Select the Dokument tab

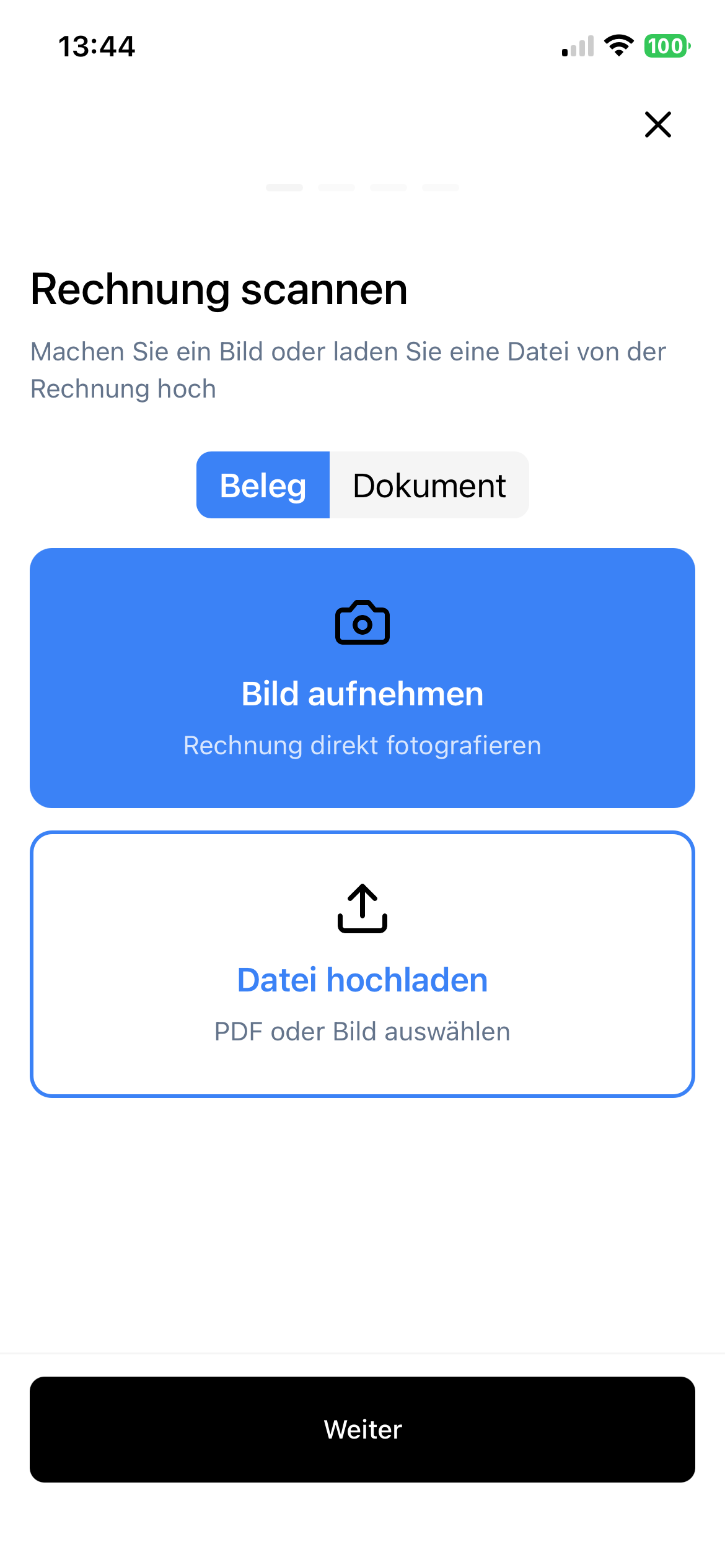point(429,485)
